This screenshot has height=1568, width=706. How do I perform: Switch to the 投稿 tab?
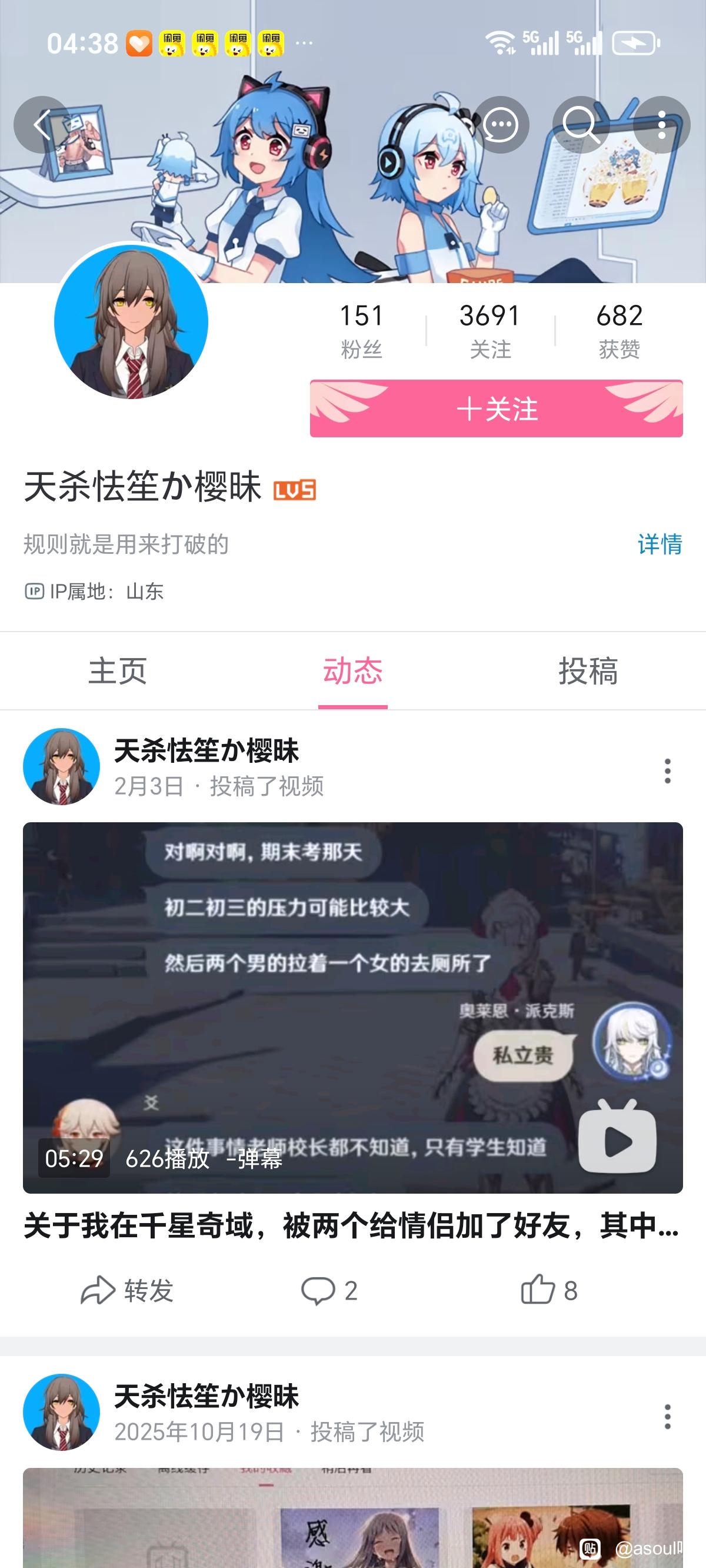(588, 671)
